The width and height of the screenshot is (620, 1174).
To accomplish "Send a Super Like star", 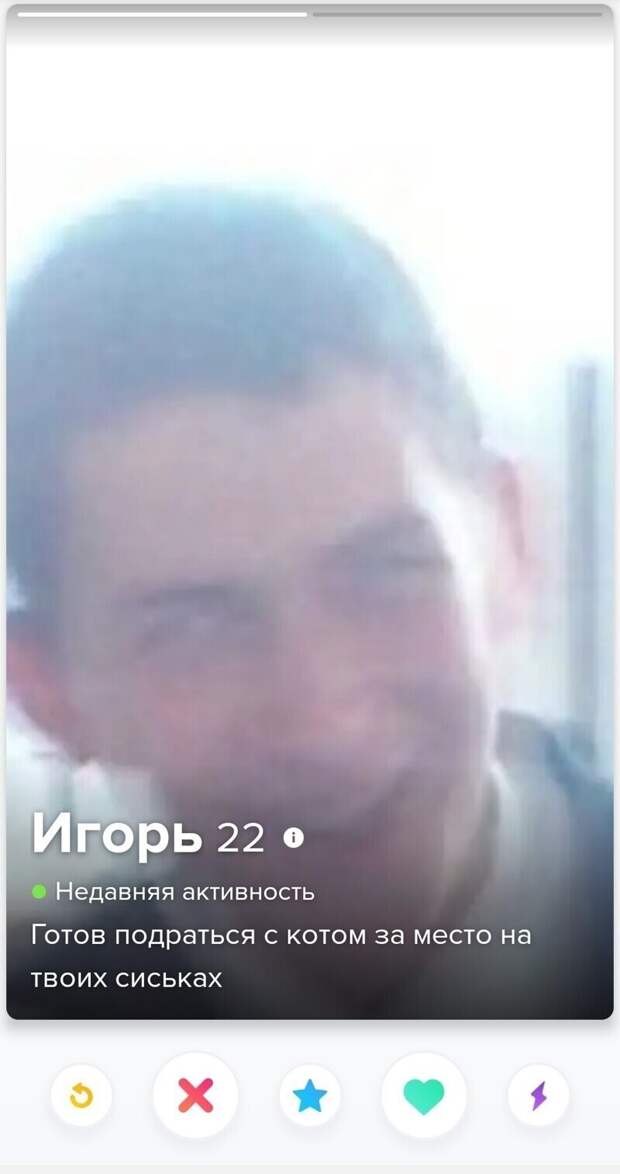I will [310, 1096].
